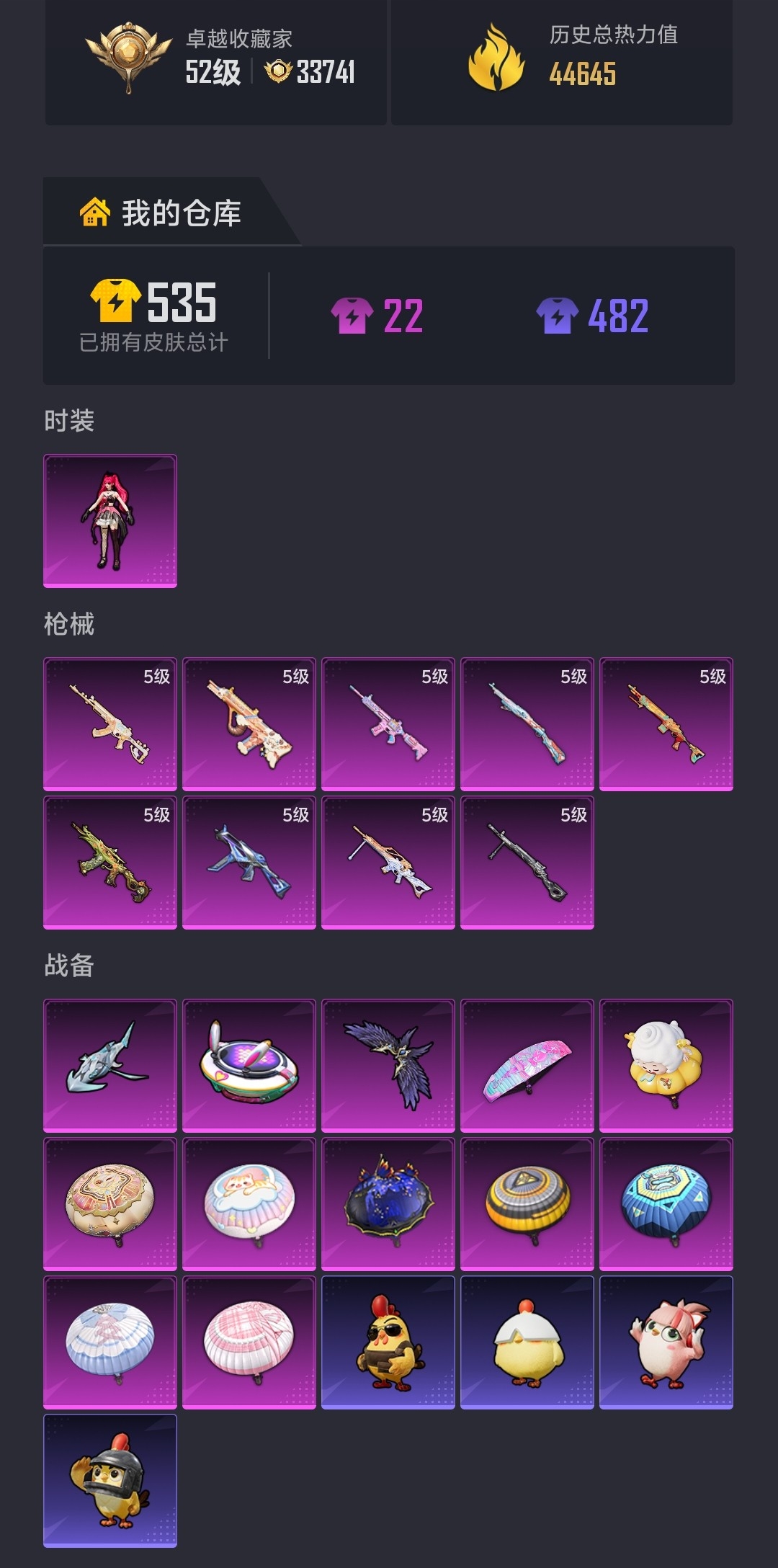View the chicken wearing sunglasses
Viewport: 778px width, 1568px height.
(388, 1342)
